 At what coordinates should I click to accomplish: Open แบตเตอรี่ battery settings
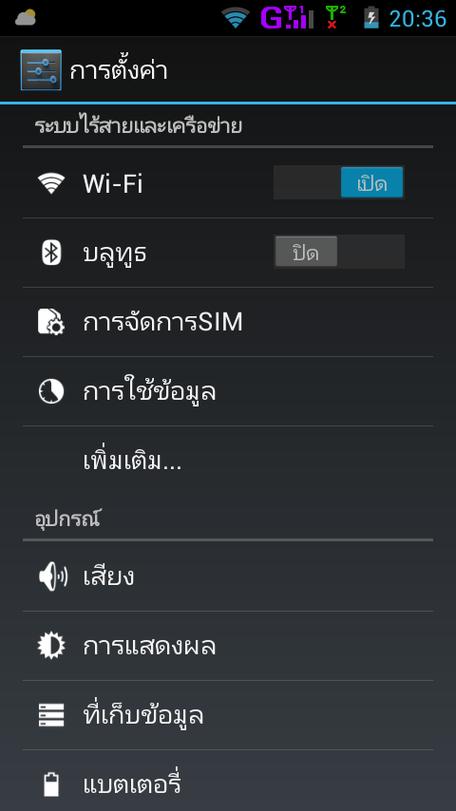click(227, 781)
